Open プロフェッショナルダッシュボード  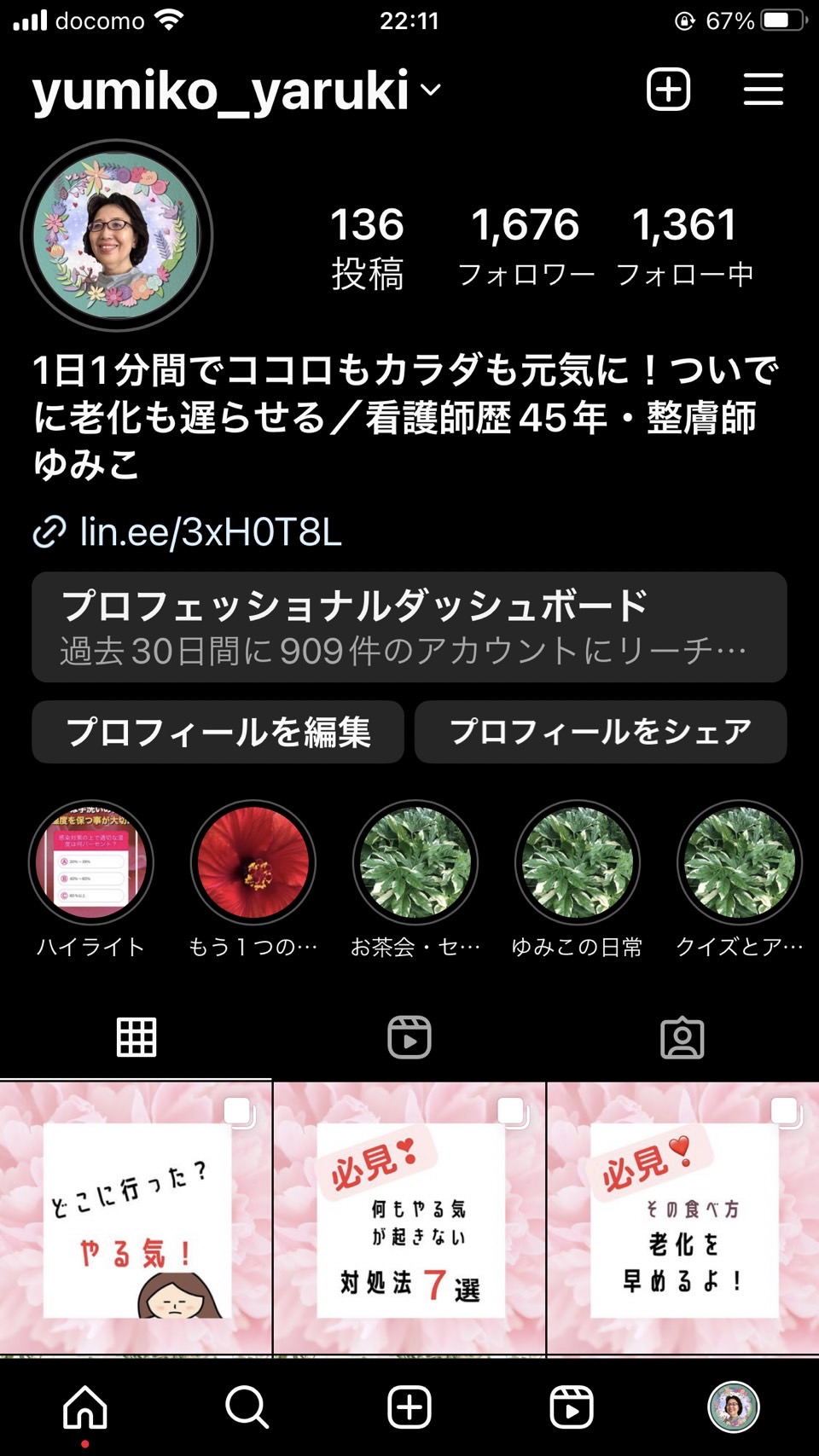409,627
